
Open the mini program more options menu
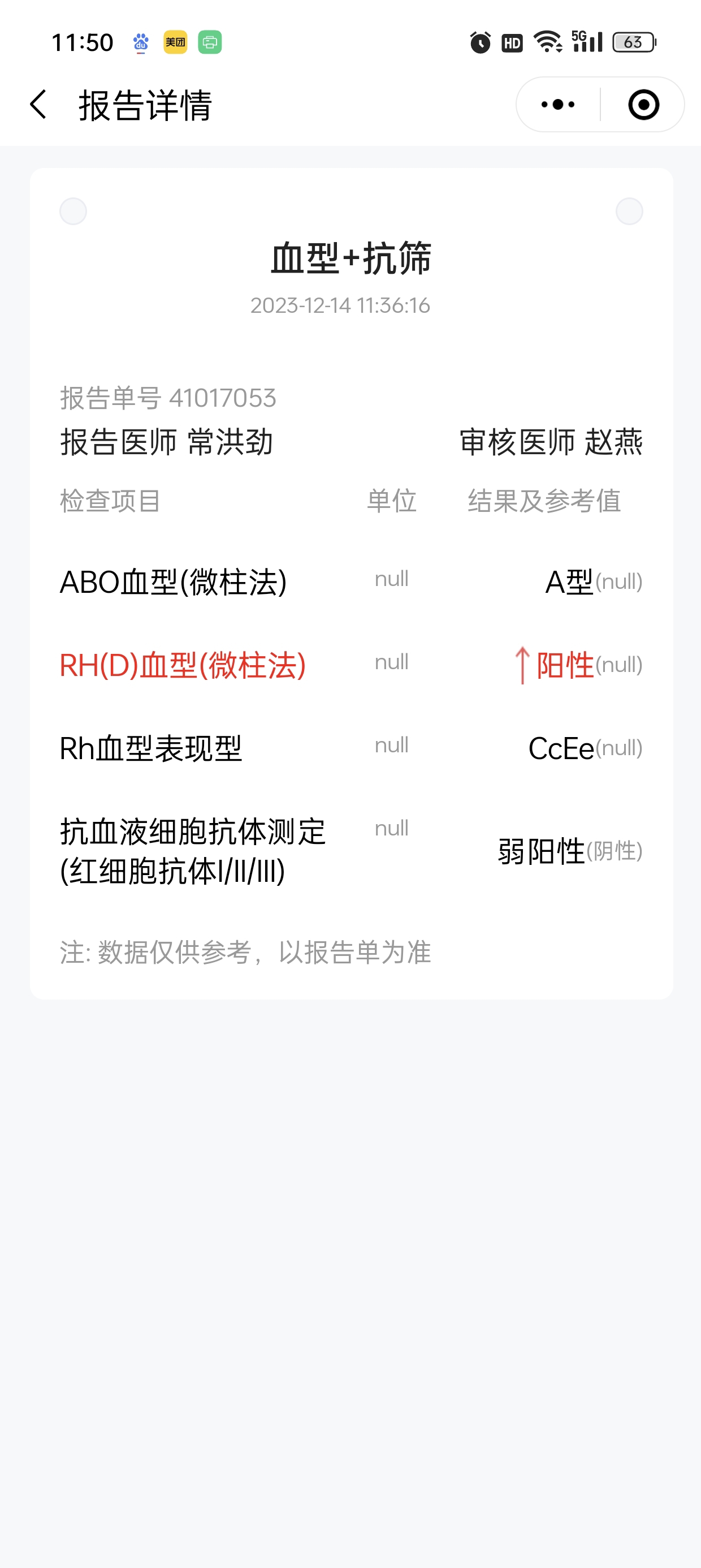558,105
